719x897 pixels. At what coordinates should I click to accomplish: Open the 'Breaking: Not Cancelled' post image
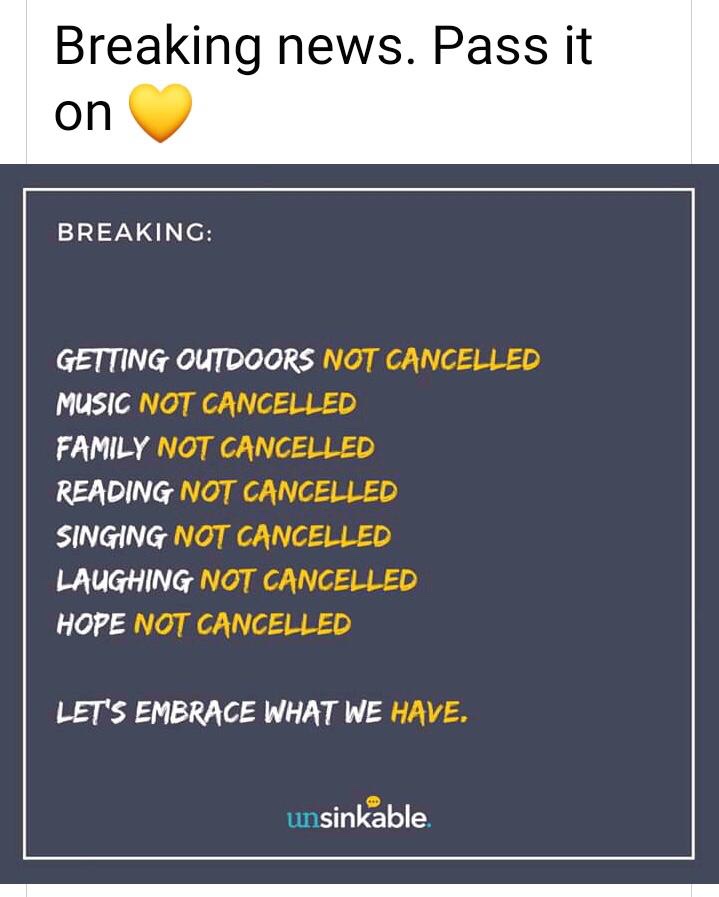tap(359, 522)
